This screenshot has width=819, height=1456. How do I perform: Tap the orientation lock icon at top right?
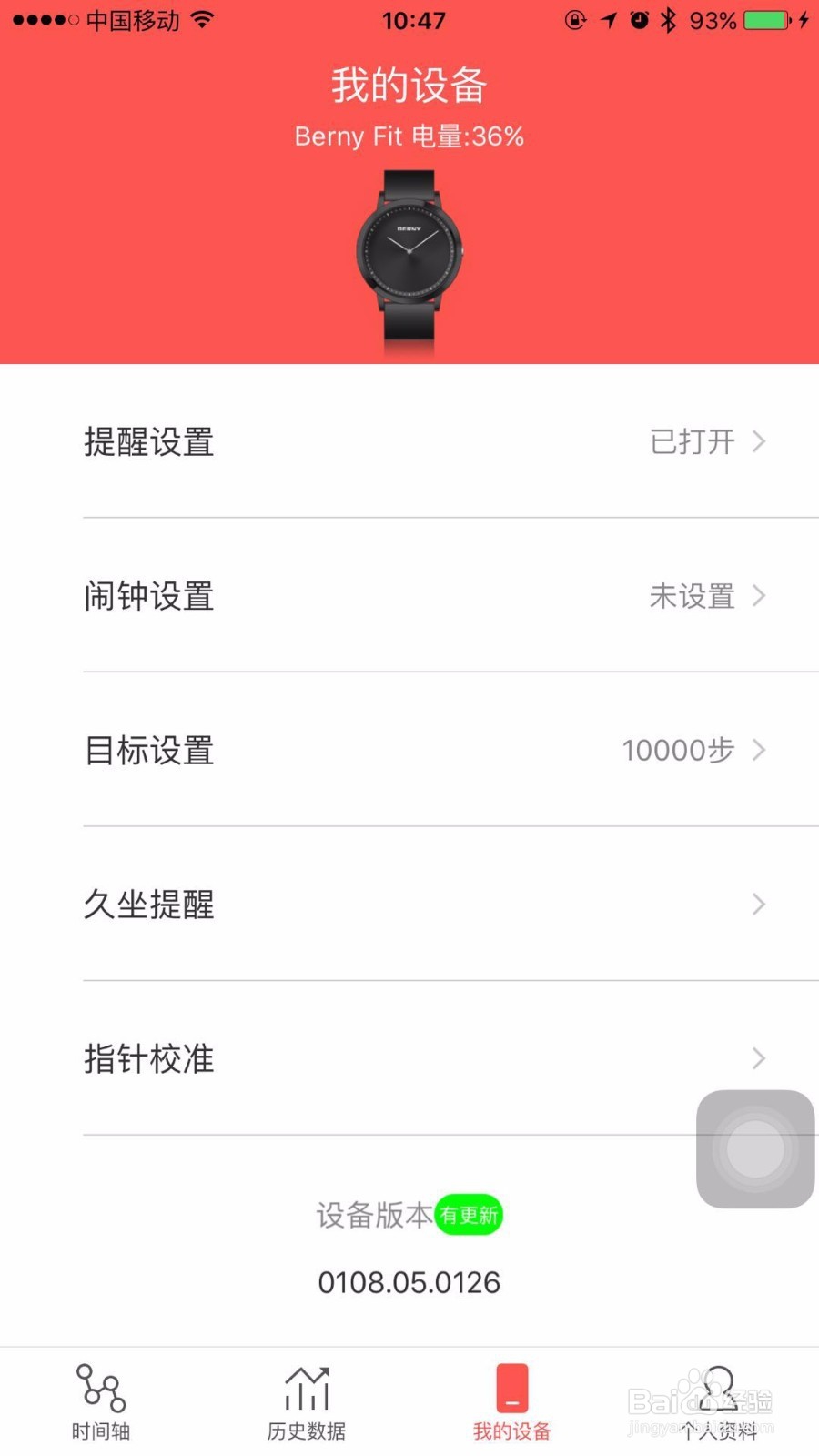point(576,19)
